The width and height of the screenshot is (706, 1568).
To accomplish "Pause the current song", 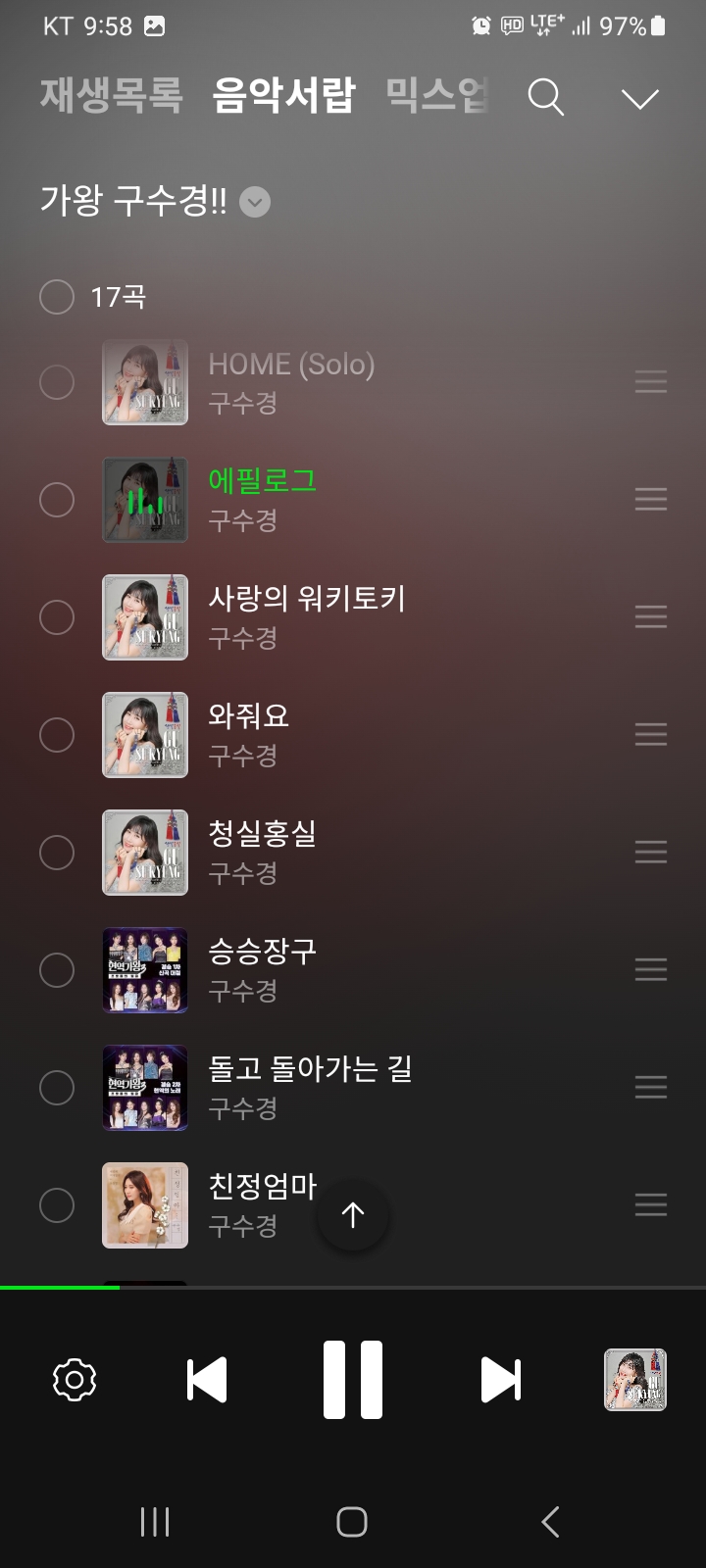I will coord(353,1380).
